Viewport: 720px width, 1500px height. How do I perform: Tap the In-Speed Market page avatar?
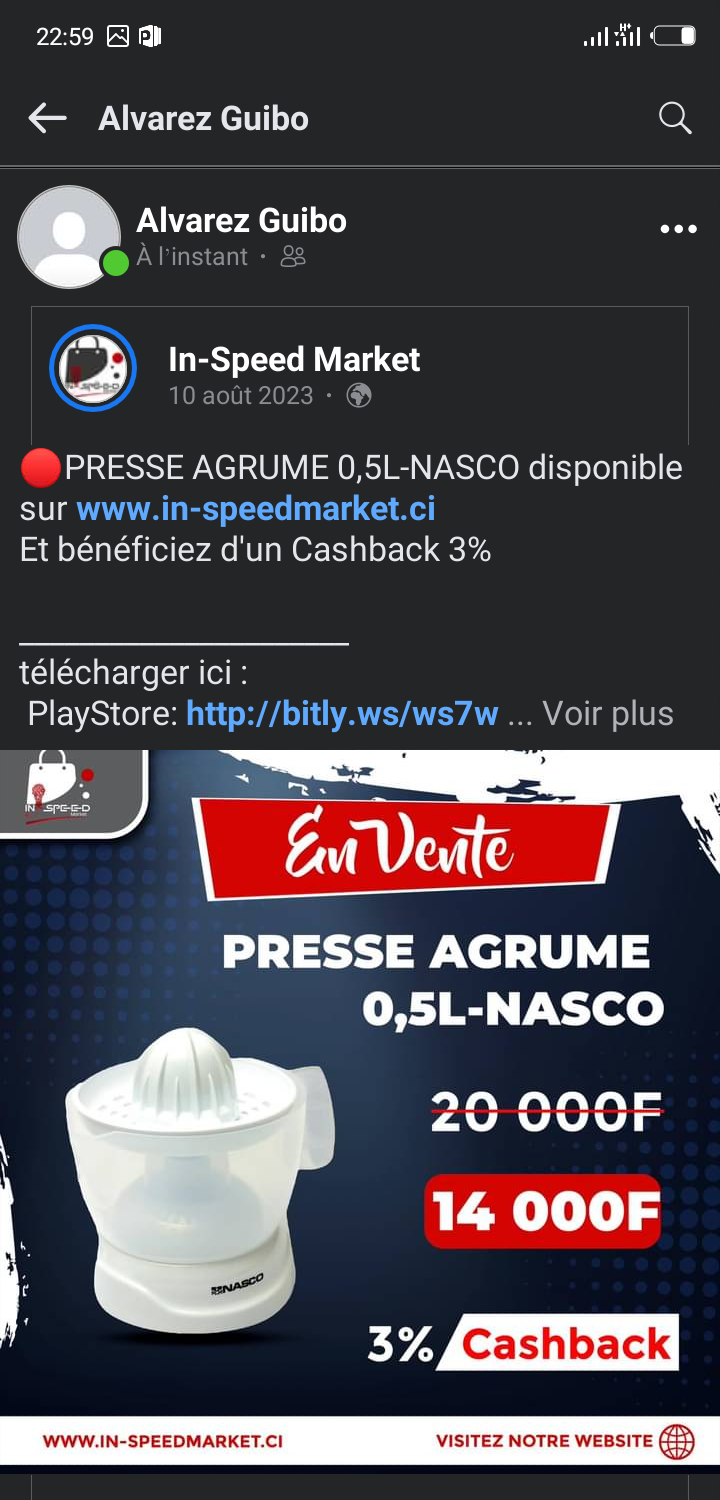click(93, 367)
